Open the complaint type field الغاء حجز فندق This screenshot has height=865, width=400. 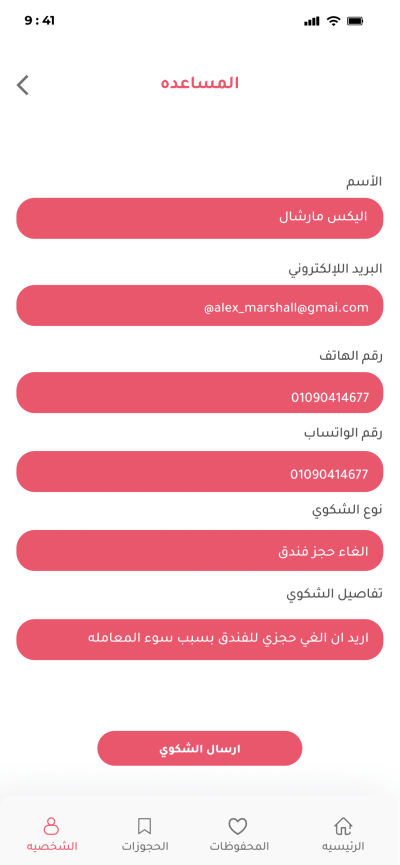pos(200,551)
